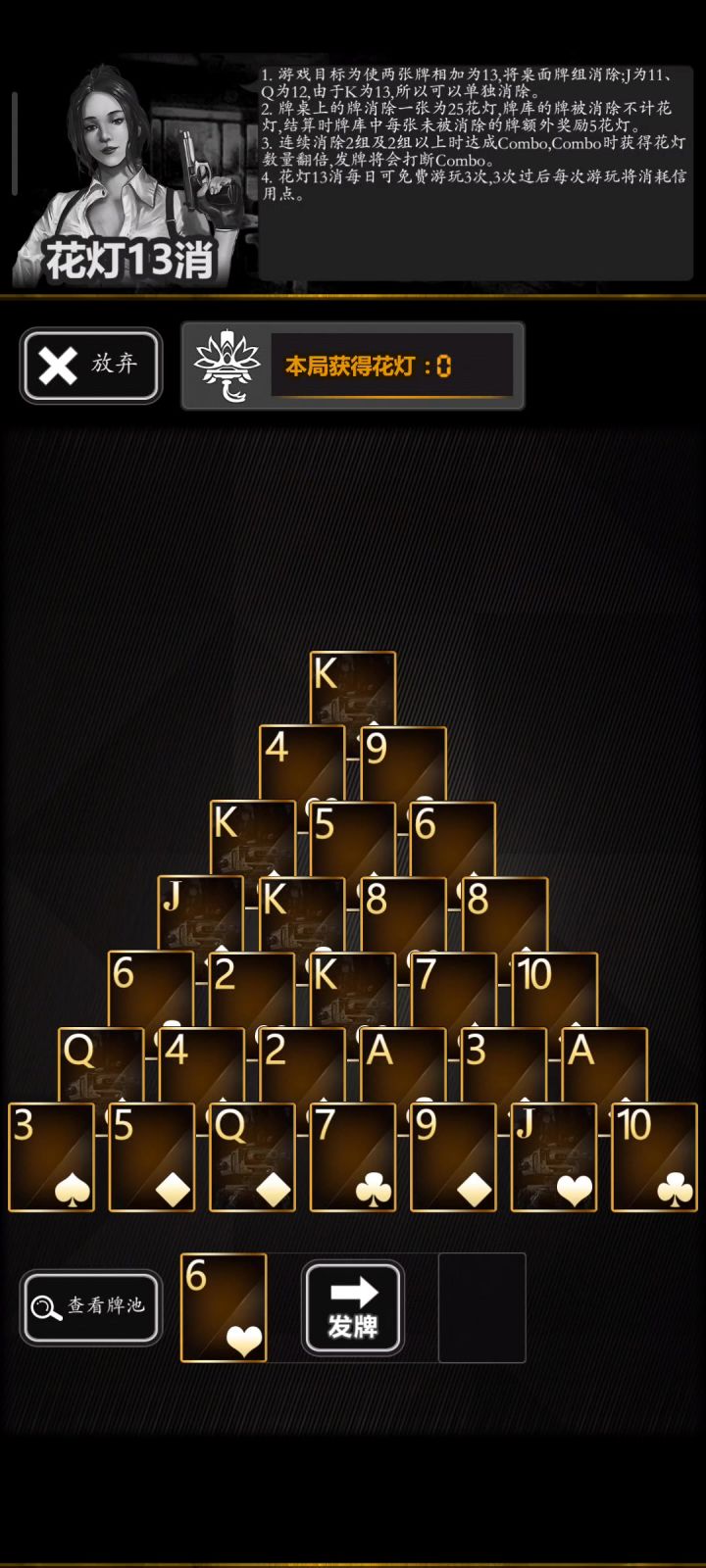
Task: Open 查看牌池 to view the card pool
Action: pyautogui.click(x=91, y=1307)
